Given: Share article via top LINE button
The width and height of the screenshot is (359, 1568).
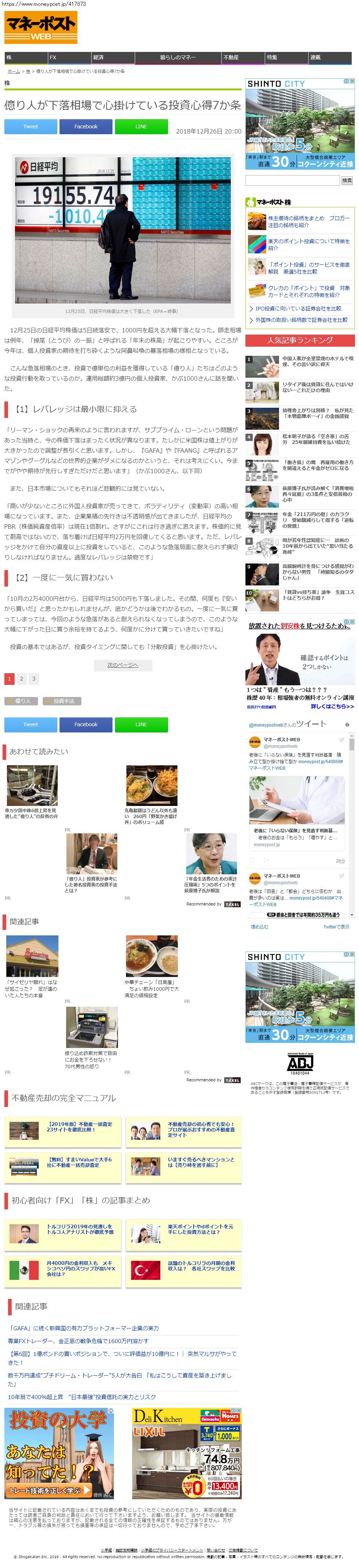Looking at the screenshot, I should (141, 127).
